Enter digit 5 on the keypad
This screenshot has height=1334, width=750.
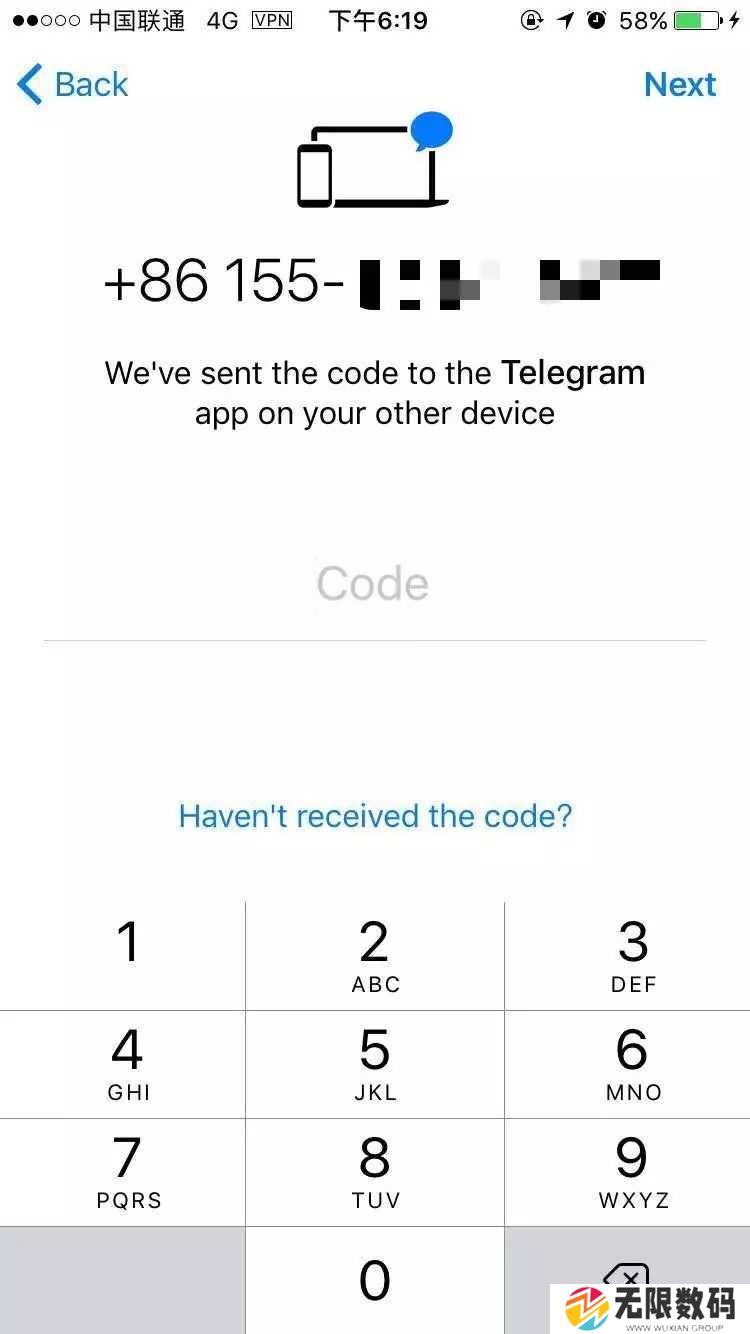tap(375, 1064)
